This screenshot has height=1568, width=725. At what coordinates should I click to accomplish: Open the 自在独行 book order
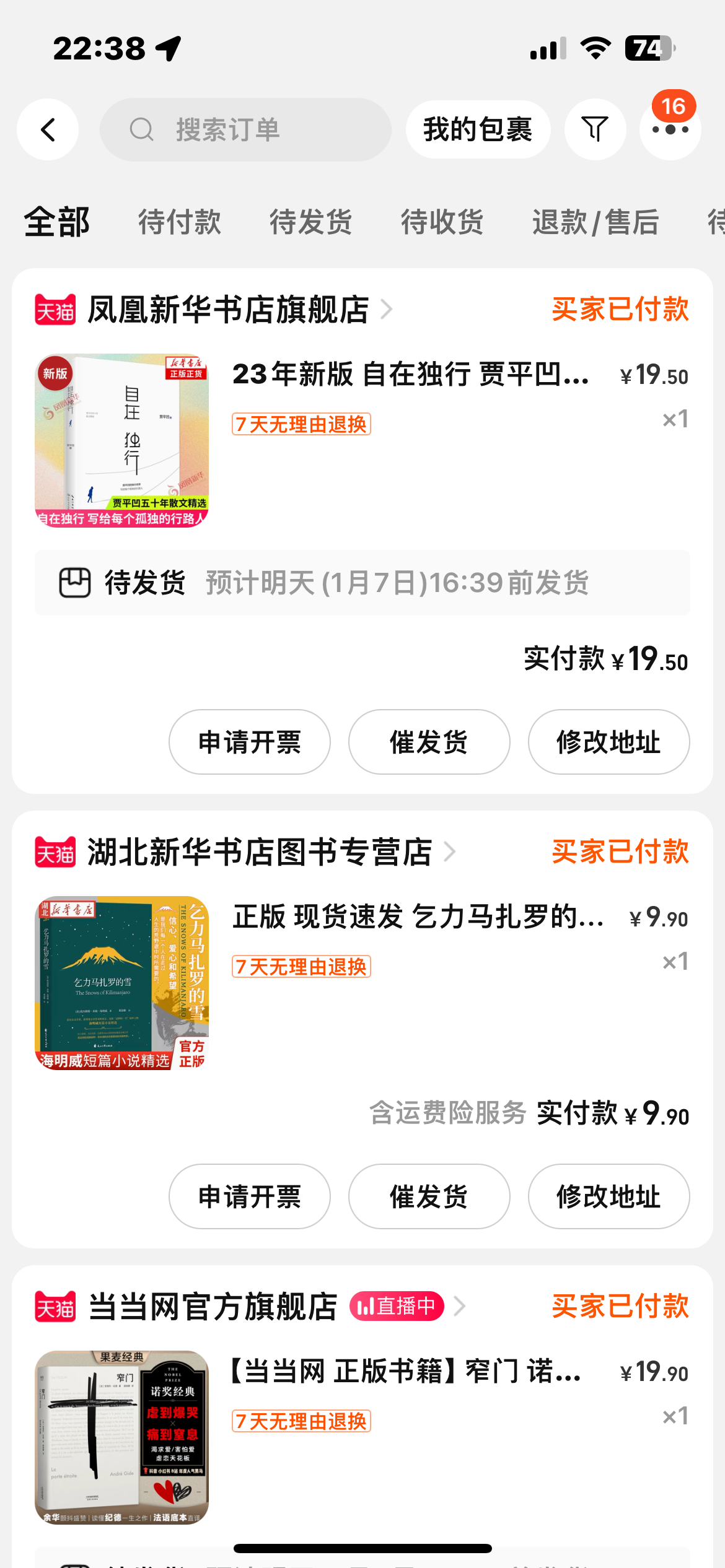(409, 375)
